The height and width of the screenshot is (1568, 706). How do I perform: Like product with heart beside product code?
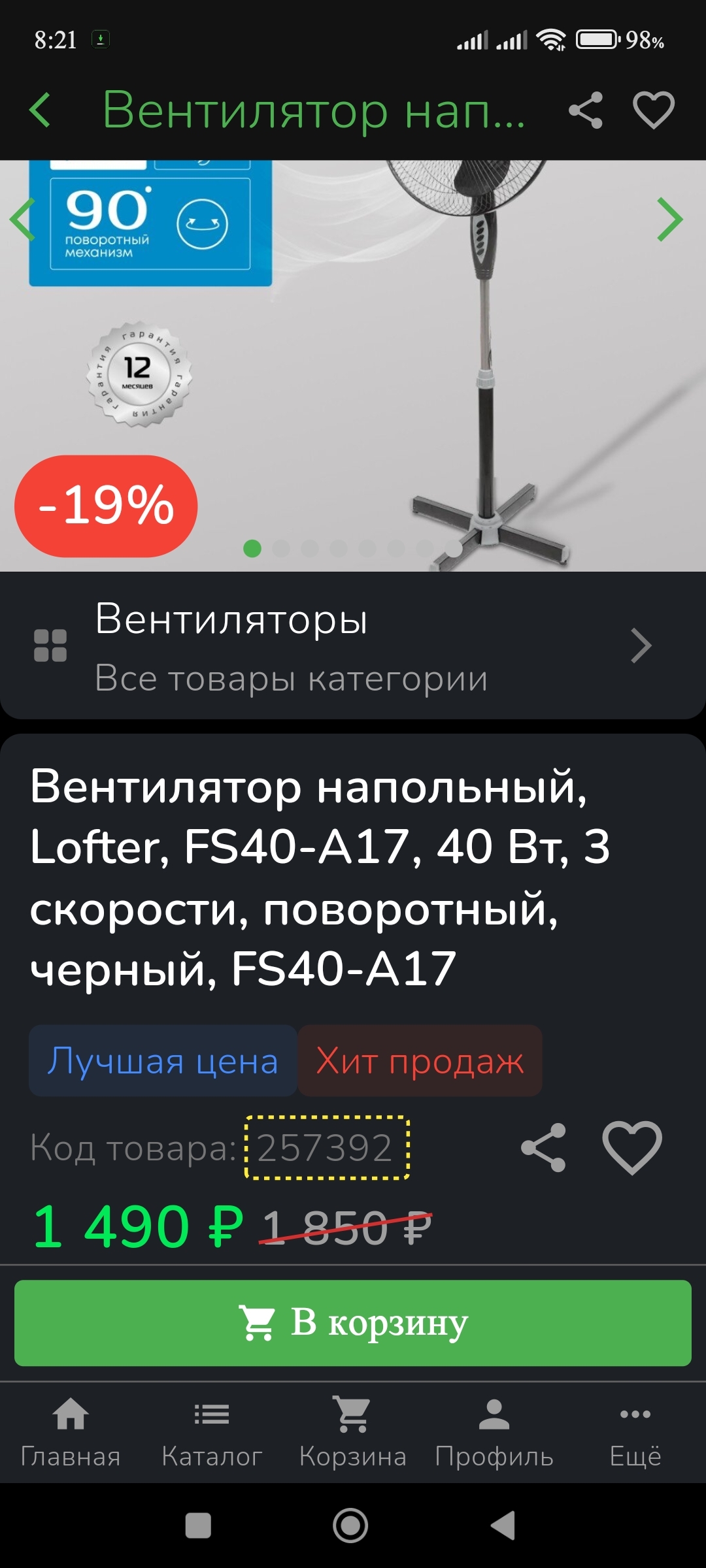click(631, 1148)
